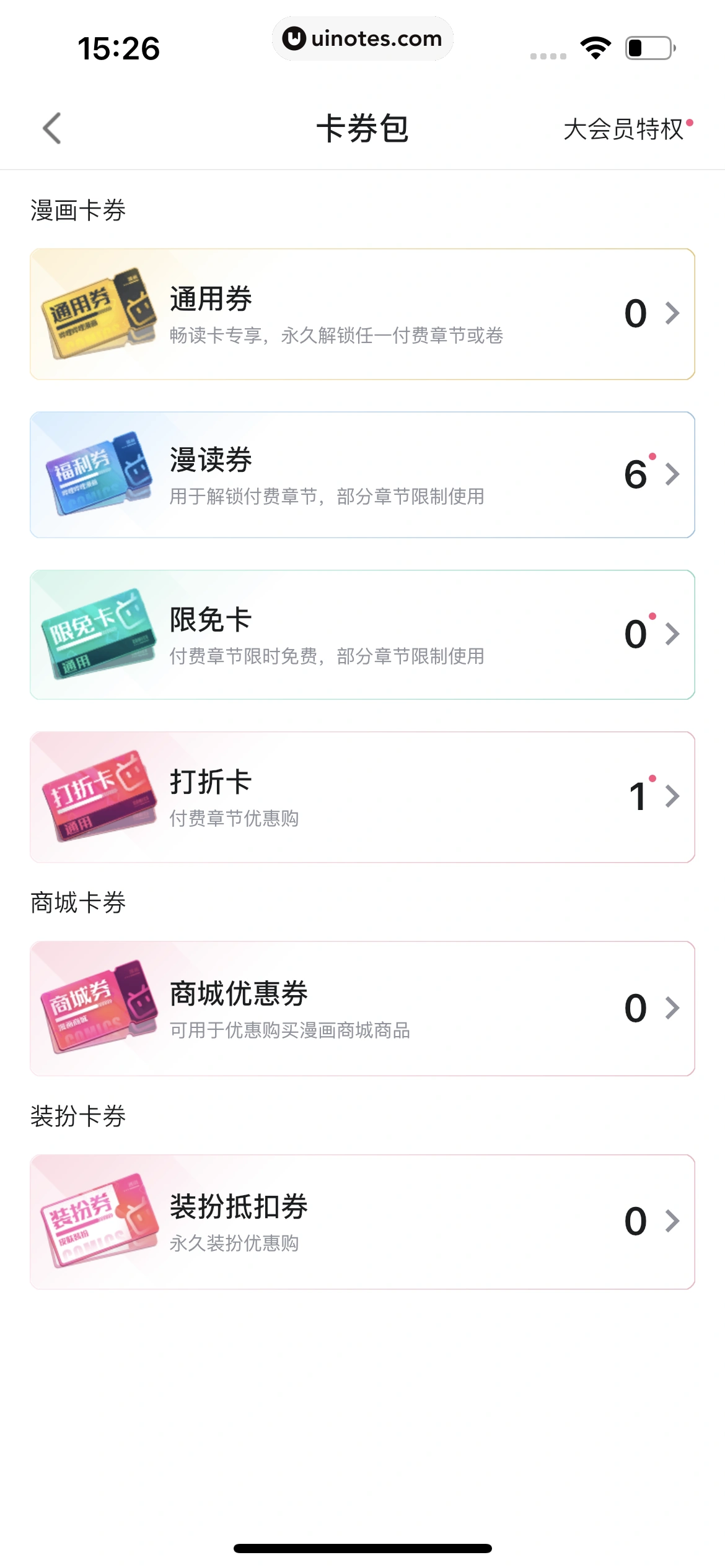The height and width of the screenshot is (1568, 725).
Task: Tap the red dot badge on 漫读券 count
Action: [x=652, y=456]
